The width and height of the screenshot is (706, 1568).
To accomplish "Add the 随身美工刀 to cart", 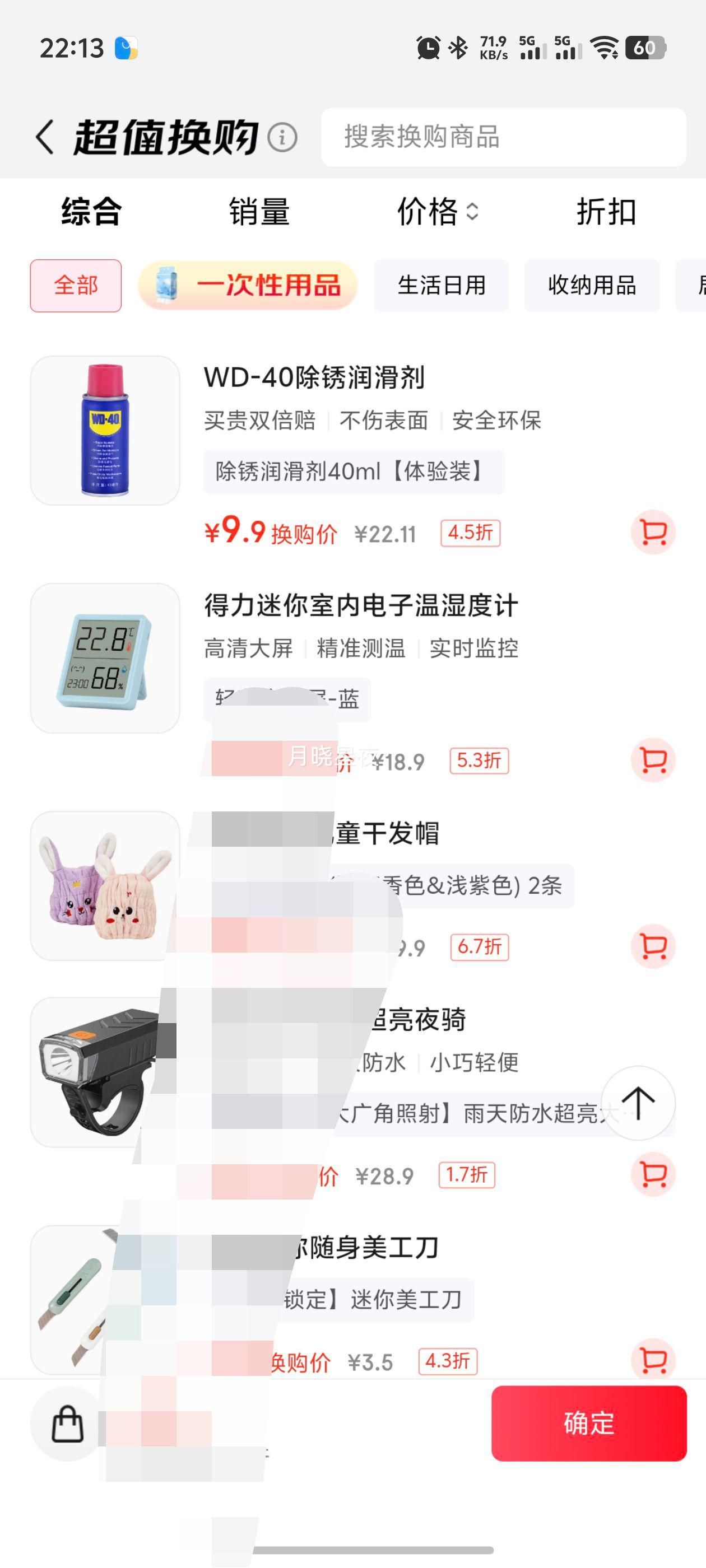I will pyautogui.click(x=653, y=1360).
